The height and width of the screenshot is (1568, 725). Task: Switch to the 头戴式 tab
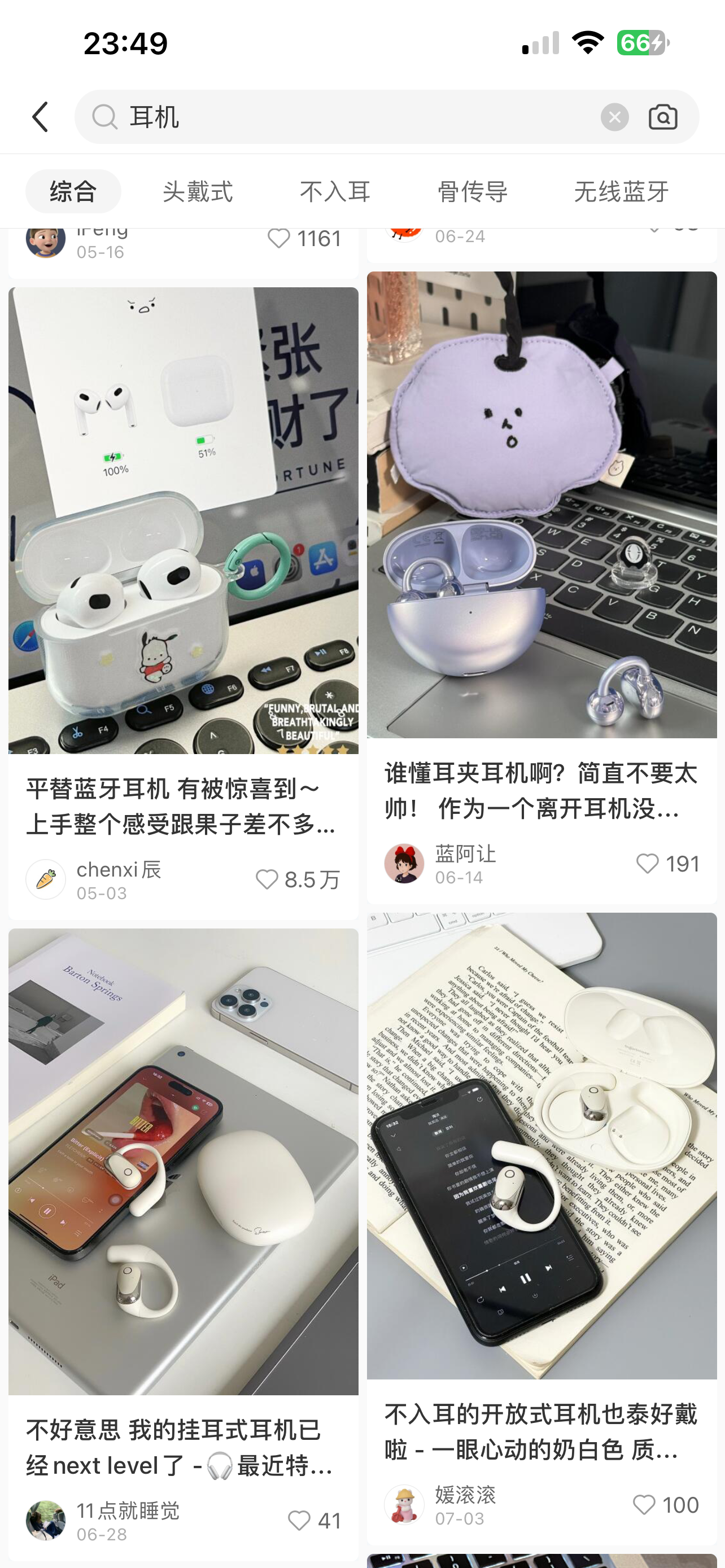click(x=197, y=192)
